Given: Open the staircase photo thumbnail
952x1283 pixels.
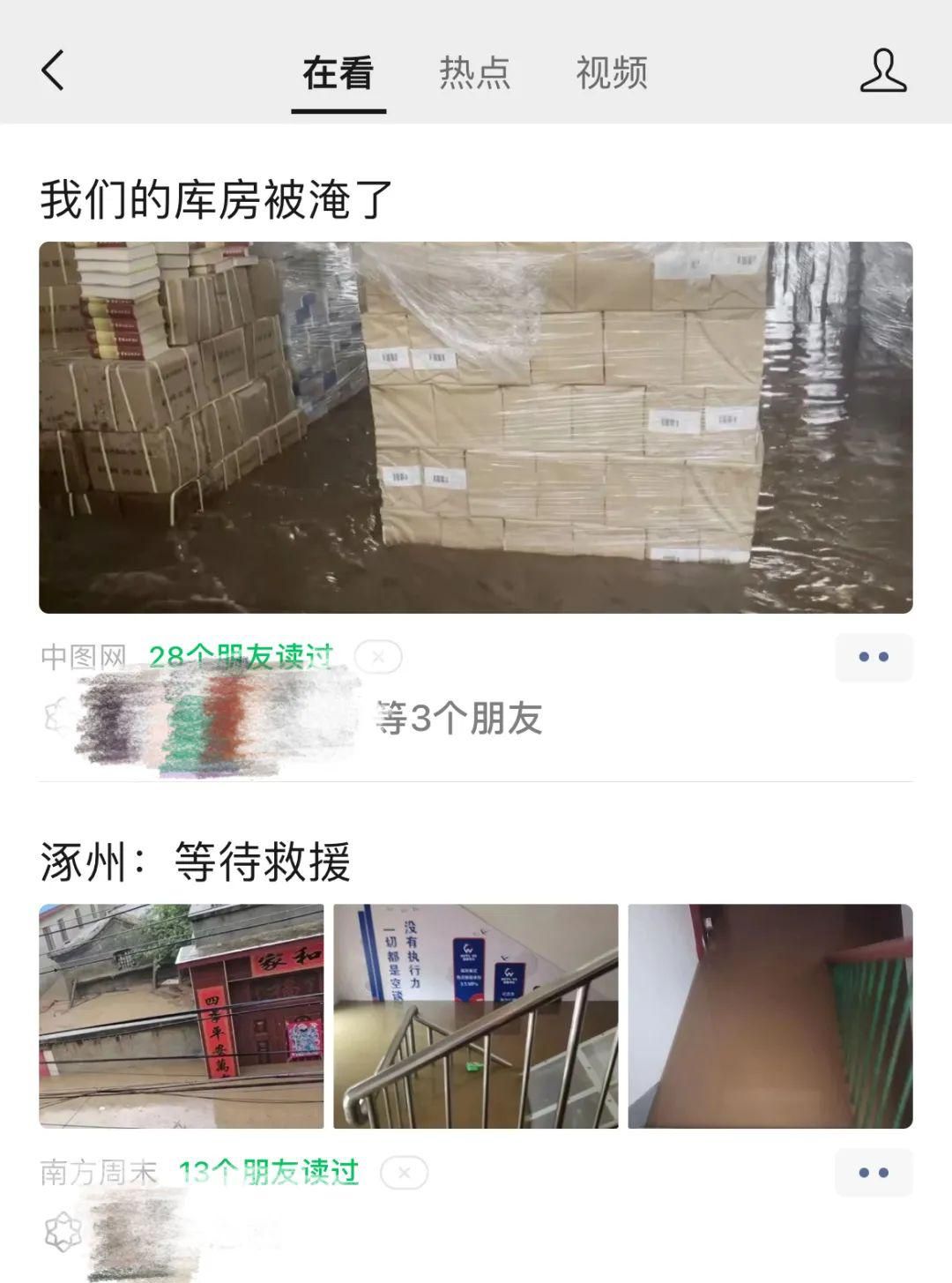Looking at the screenshot, I should click(476, 1014).
